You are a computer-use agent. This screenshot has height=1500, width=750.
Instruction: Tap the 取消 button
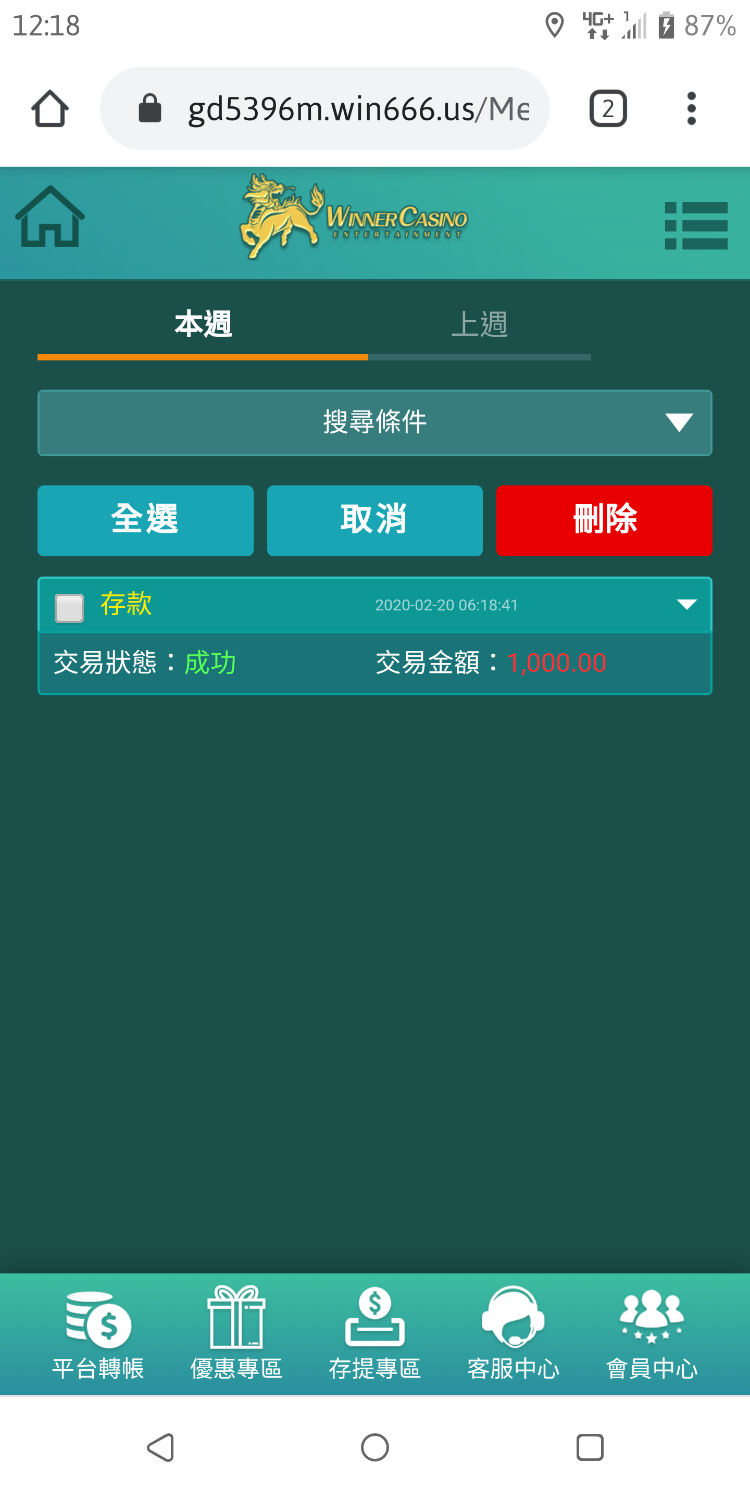pos(374,520)
